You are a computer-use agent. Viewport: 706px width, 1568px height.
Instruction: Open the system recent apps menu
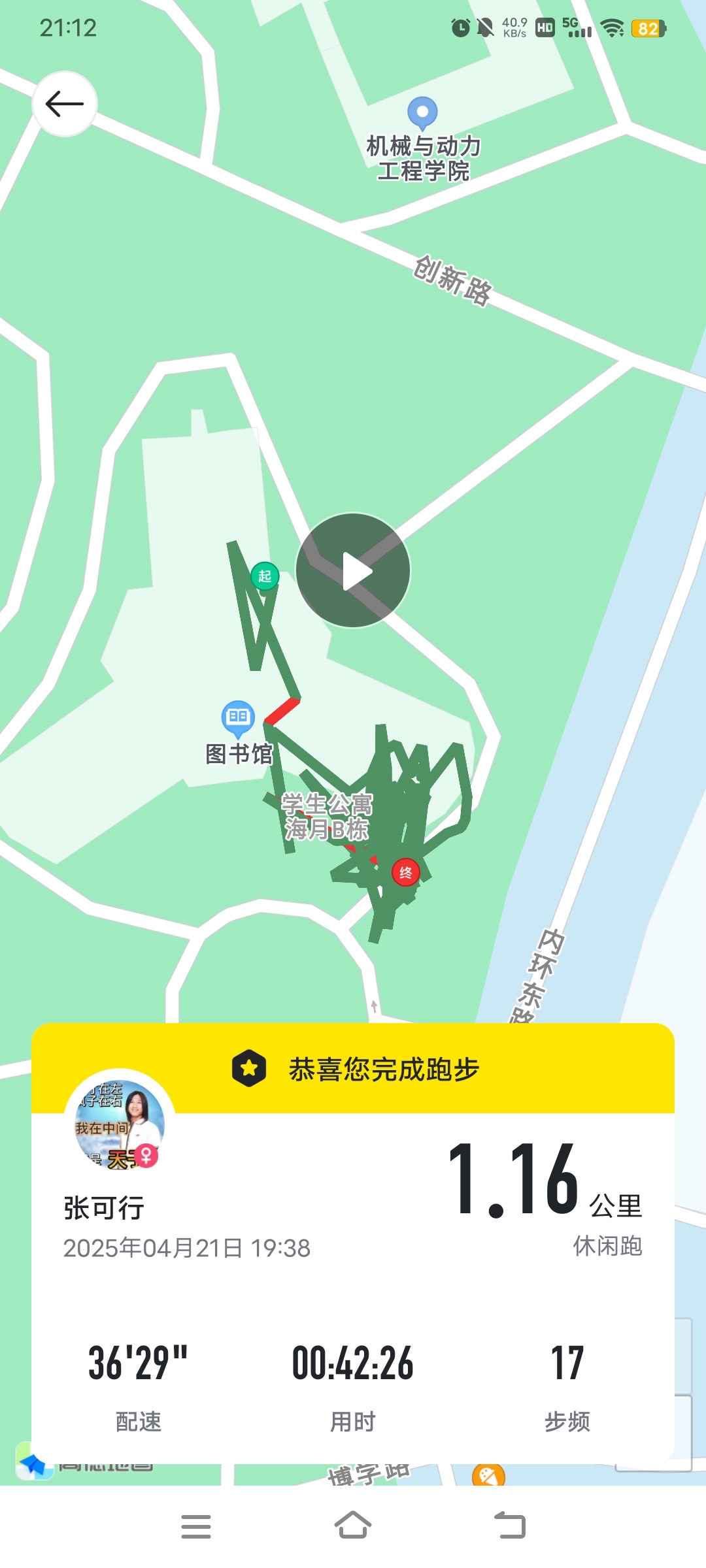(196, 1526)
